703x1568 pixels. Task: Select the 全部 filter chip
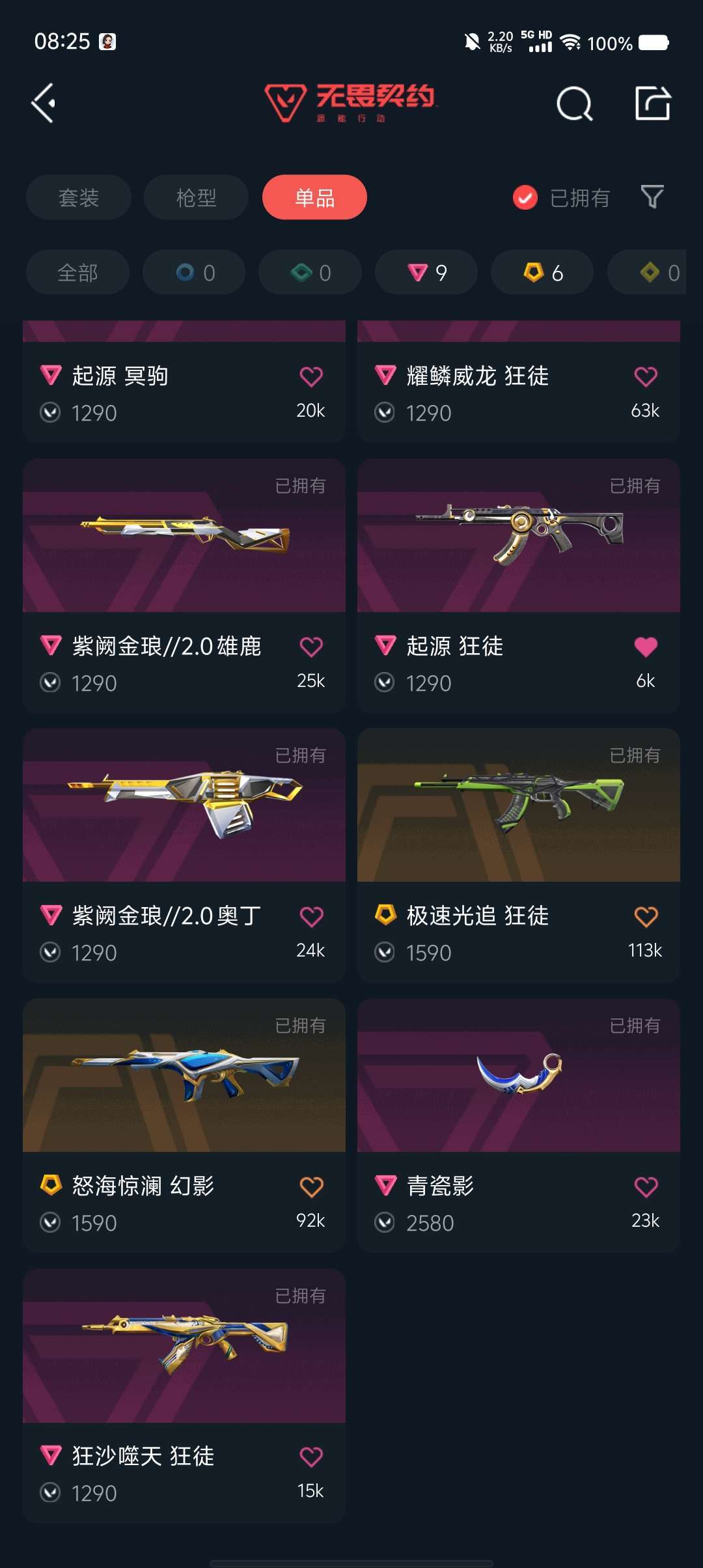click(x=77, y=272)
